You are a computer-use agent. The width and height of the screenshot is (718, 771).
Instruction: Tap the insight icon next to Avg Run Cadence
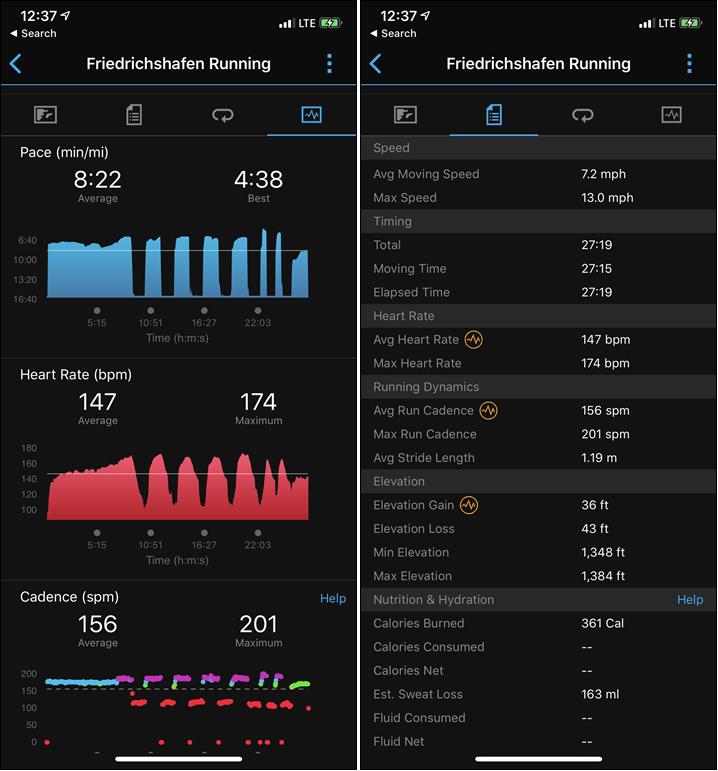[x=488, y=411]
